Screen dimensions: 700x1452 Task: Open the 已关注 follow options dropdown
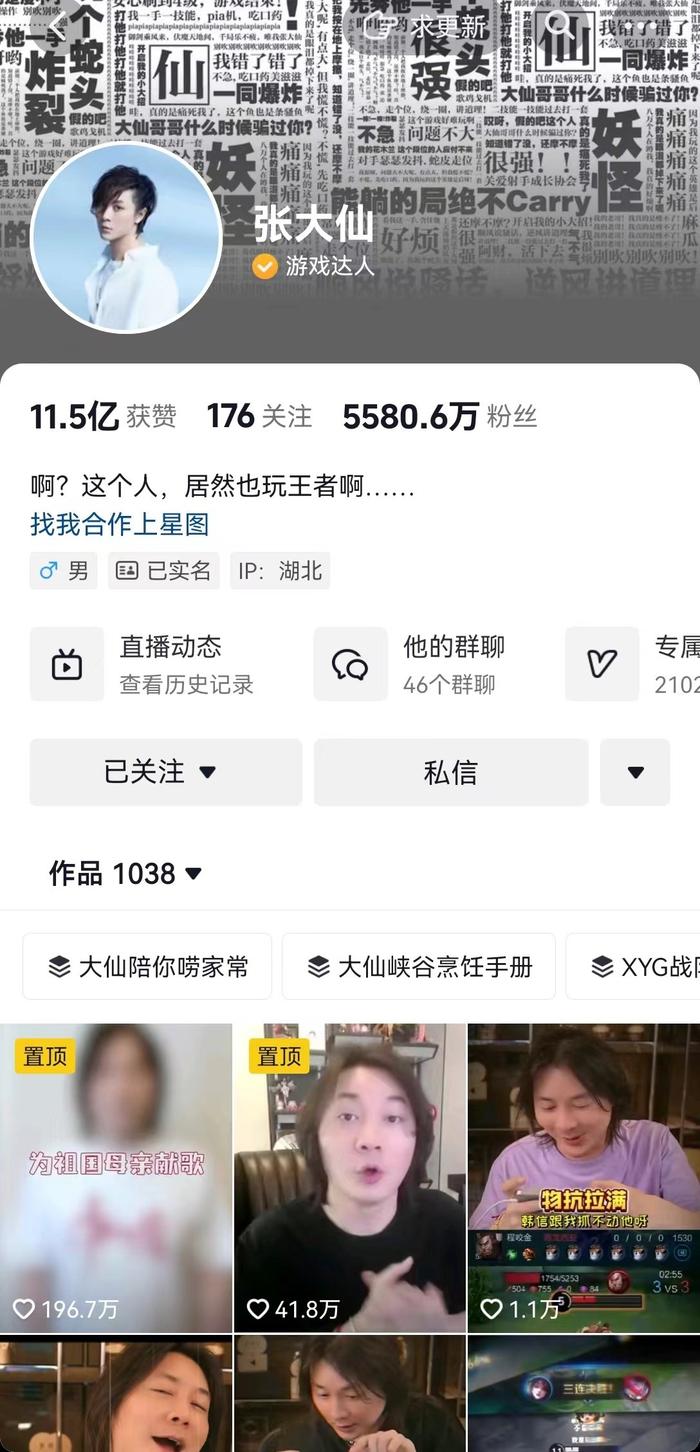[x=166, y=772]
